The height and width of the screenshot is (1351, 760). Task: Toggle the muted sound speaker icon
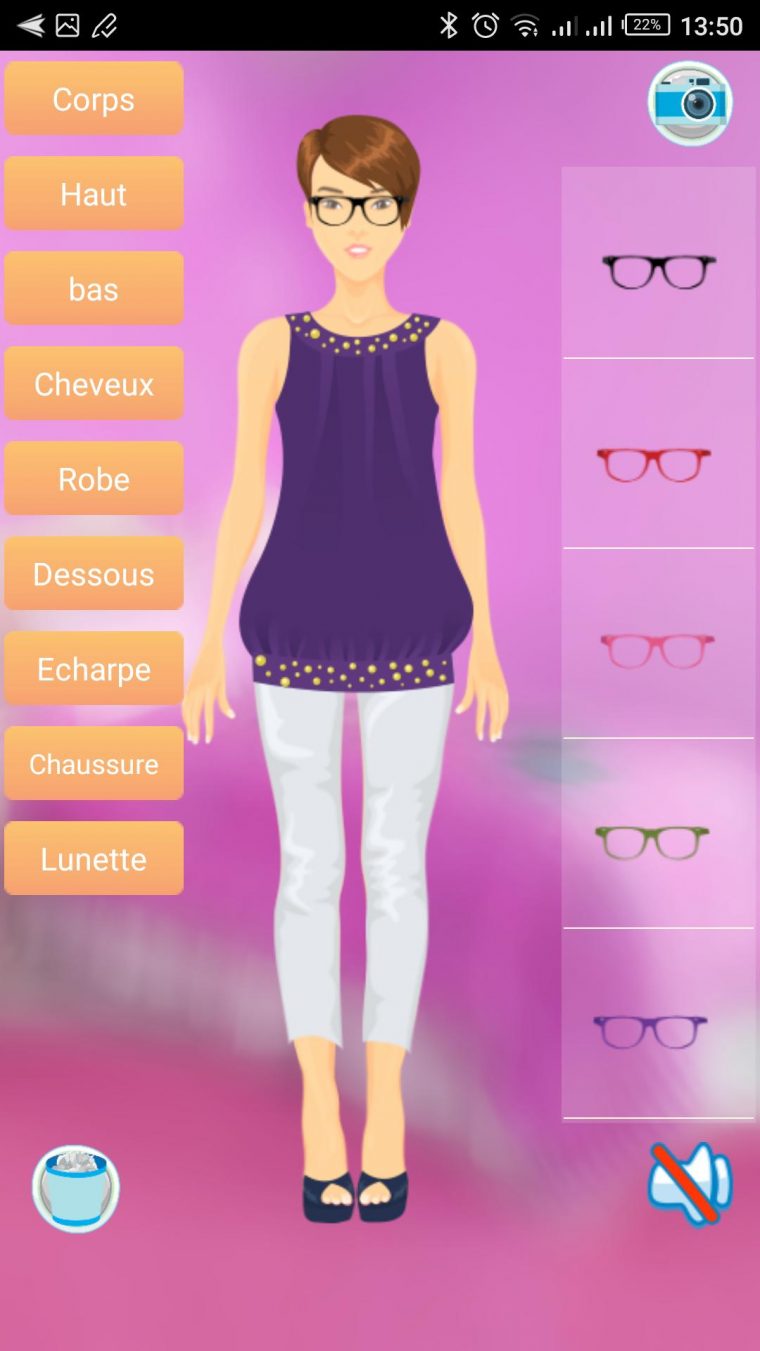tap(690, 1184)
